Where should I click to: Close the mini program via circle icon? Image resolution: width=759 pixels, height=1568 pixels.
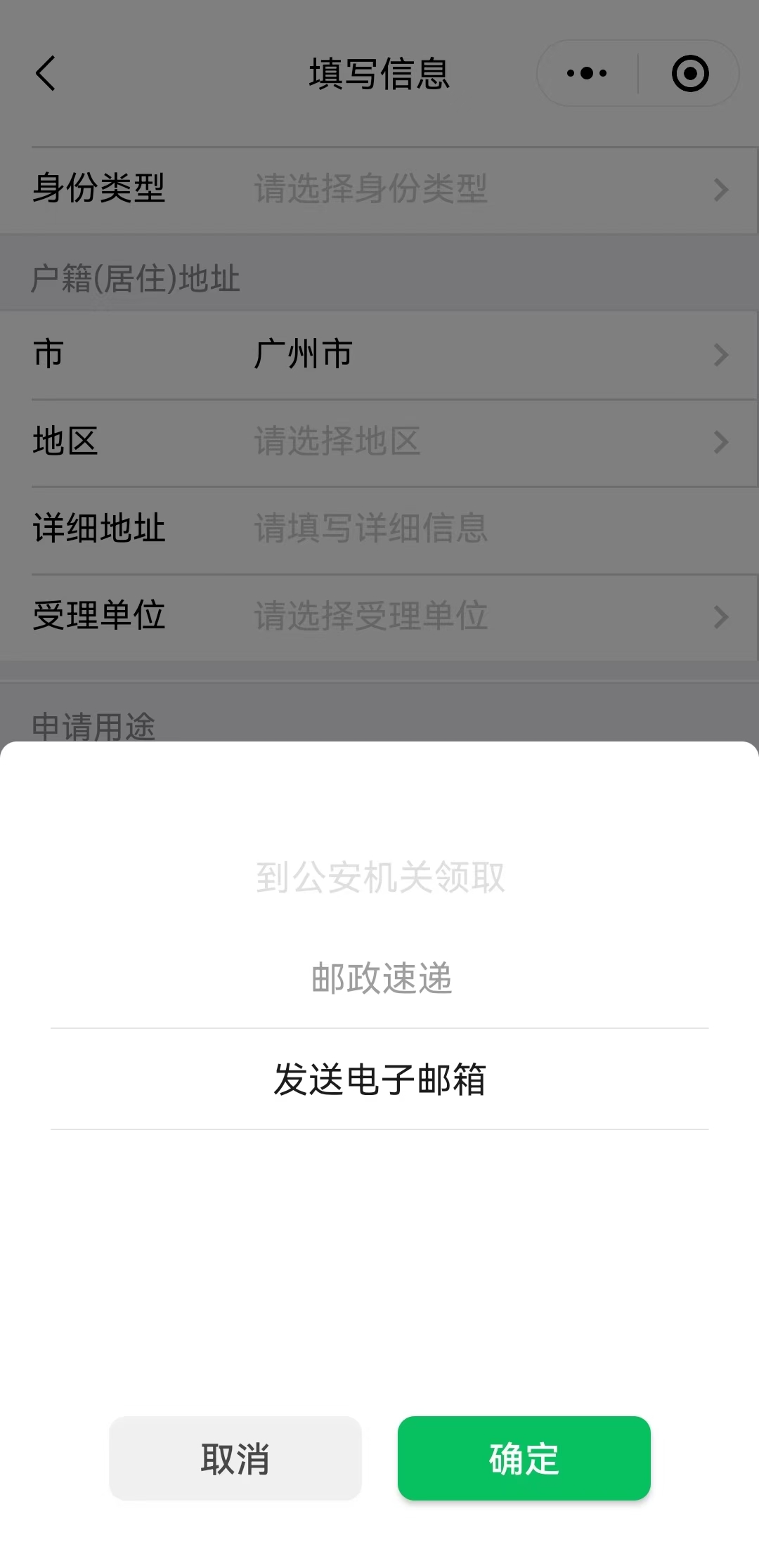[689, 74]
